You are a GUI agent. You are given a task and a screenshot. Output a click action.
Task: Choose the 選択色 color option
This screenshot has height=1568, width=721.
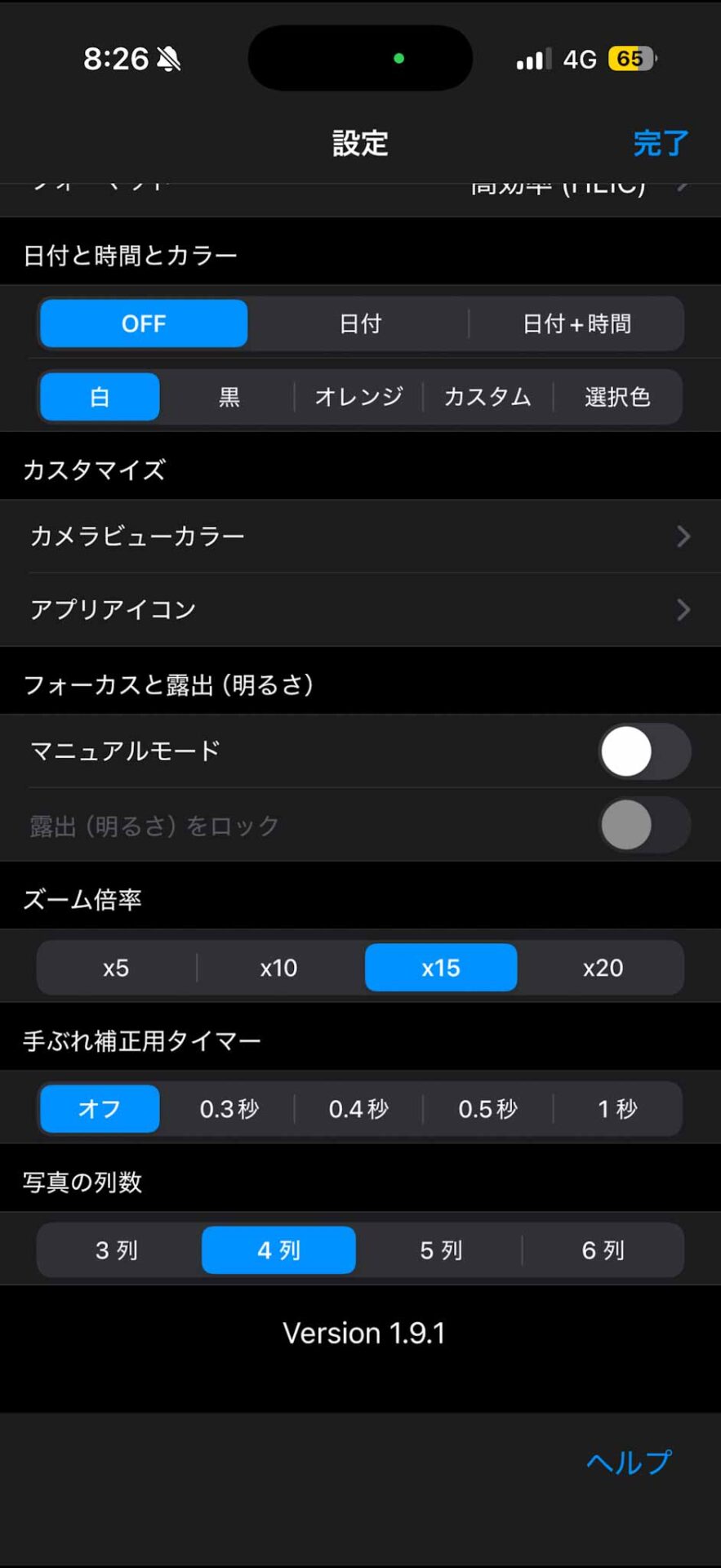click(617, 397)
